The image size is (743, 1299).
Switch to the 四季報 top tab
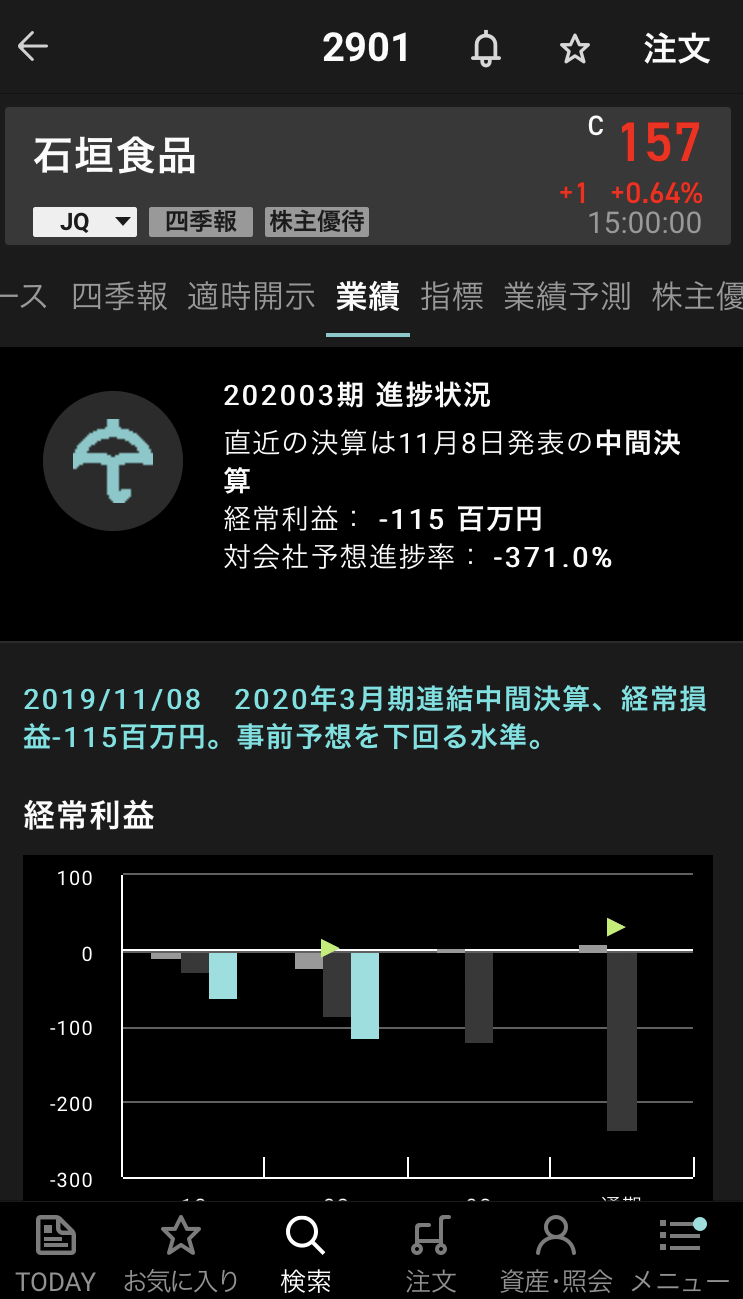[x=119, y=296]
